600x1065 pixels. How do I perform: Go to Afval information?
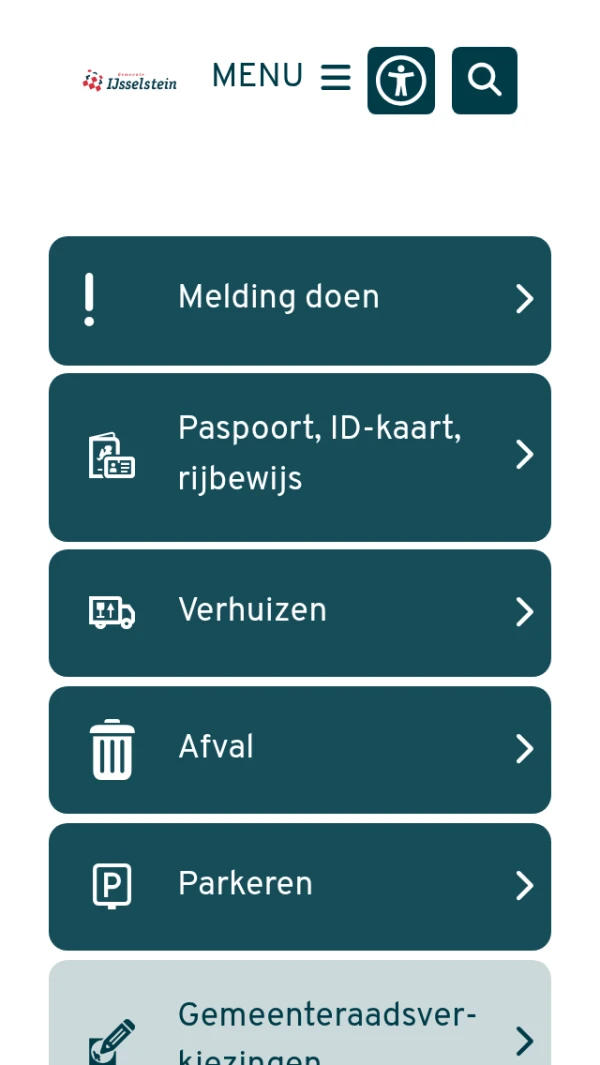tap(300, 749)
